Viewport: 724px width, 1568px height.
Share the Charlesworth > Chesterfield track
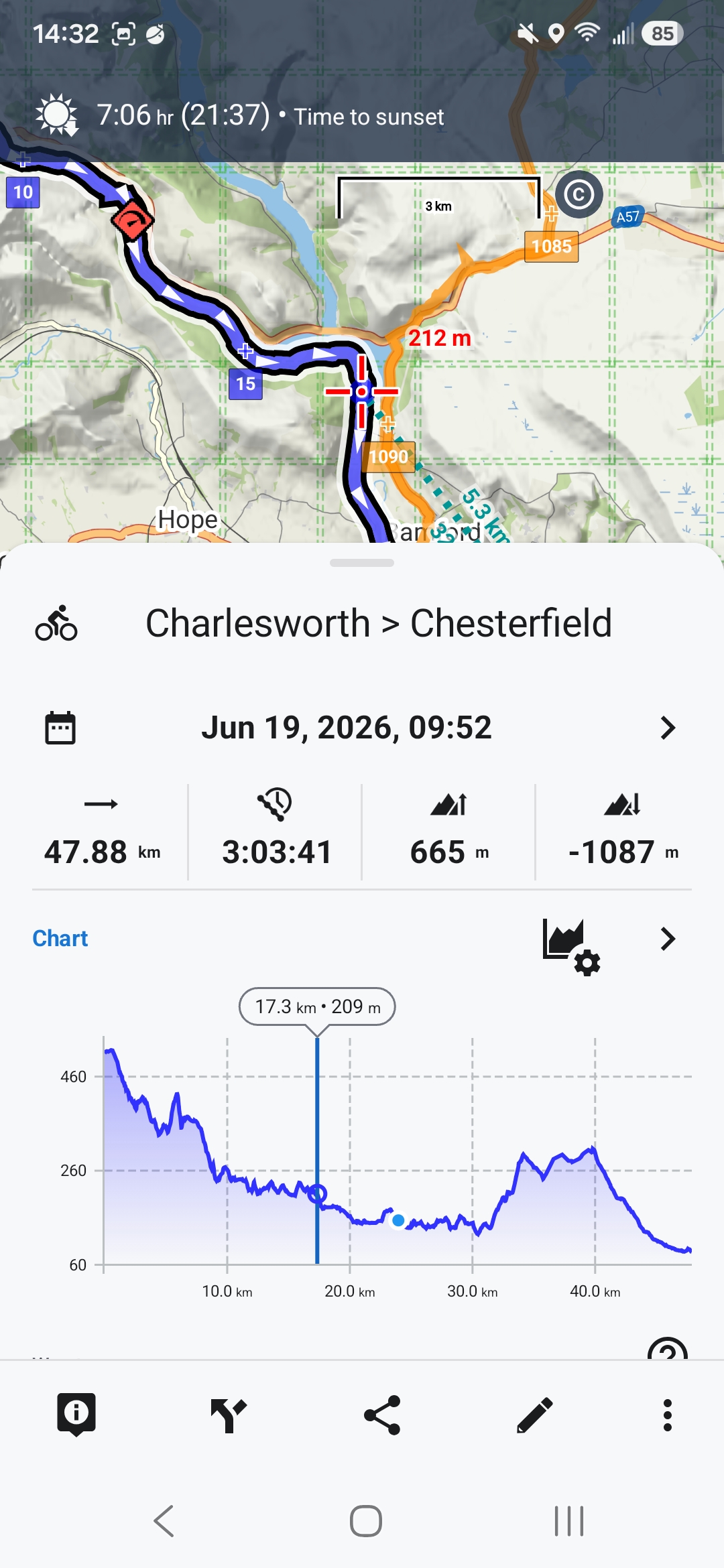(381, 1415)
